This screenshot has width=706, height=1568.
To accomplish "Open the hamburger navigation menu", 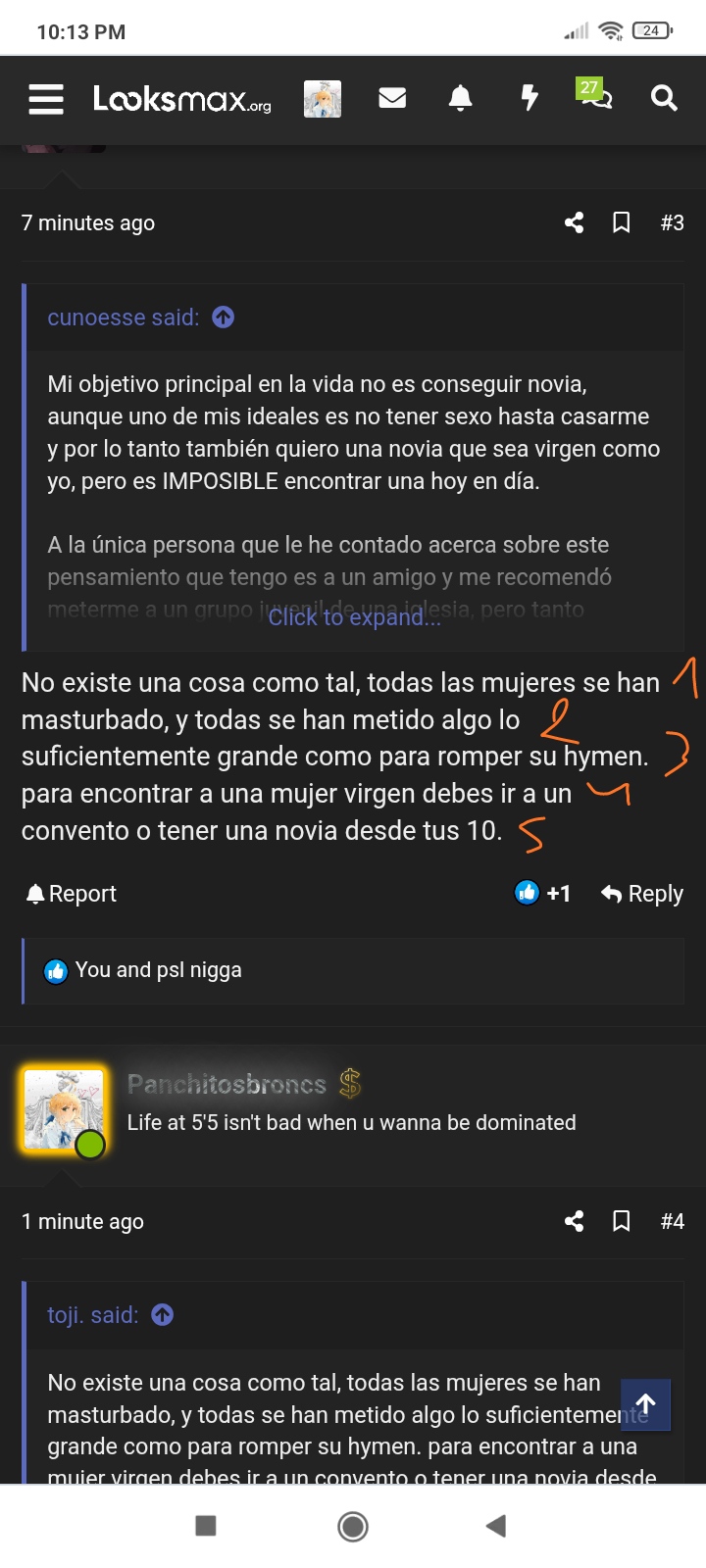I will 45,99.
